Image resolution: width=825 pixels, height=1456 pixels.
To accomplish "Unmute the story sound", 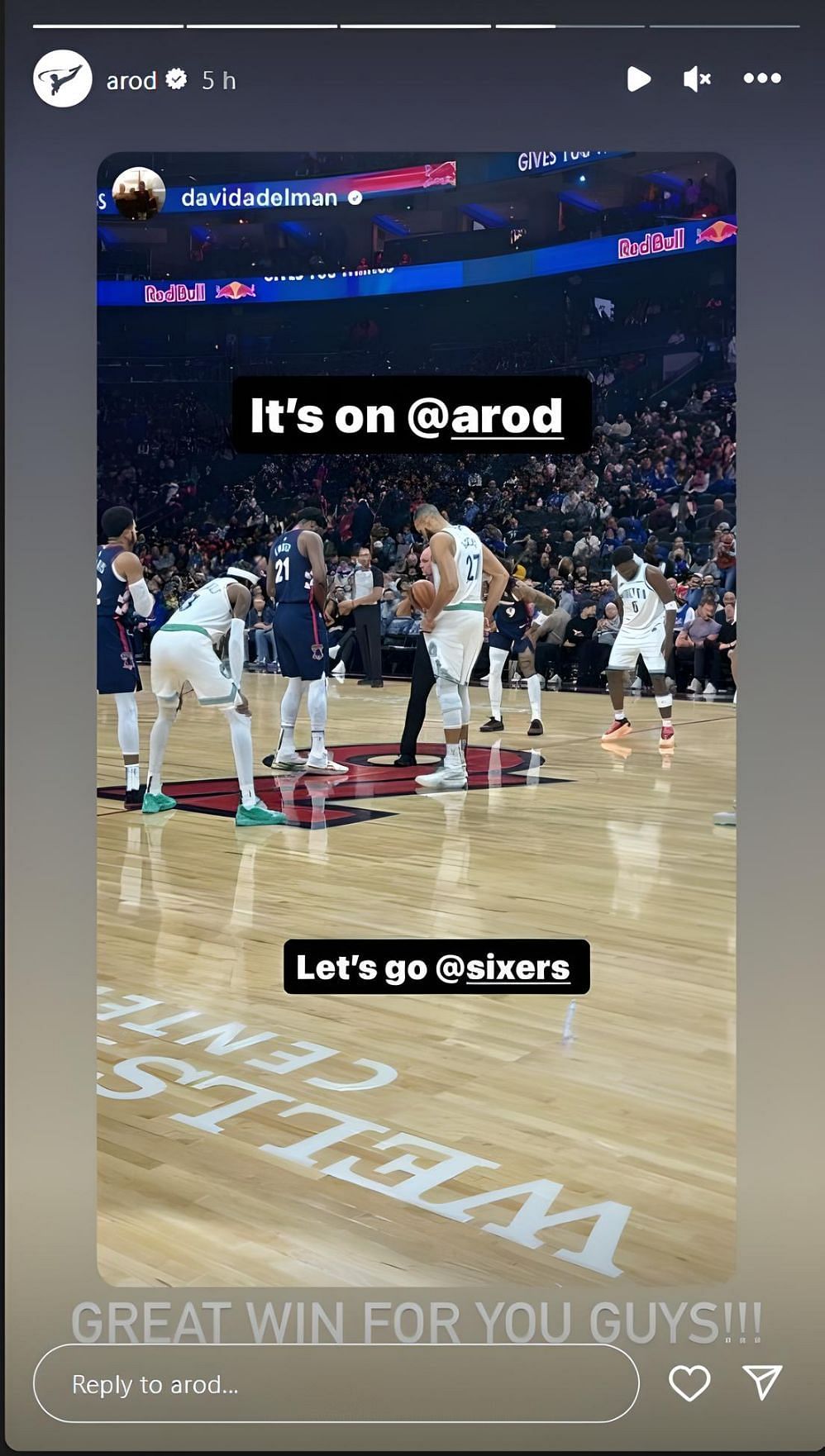I will 697,79.
